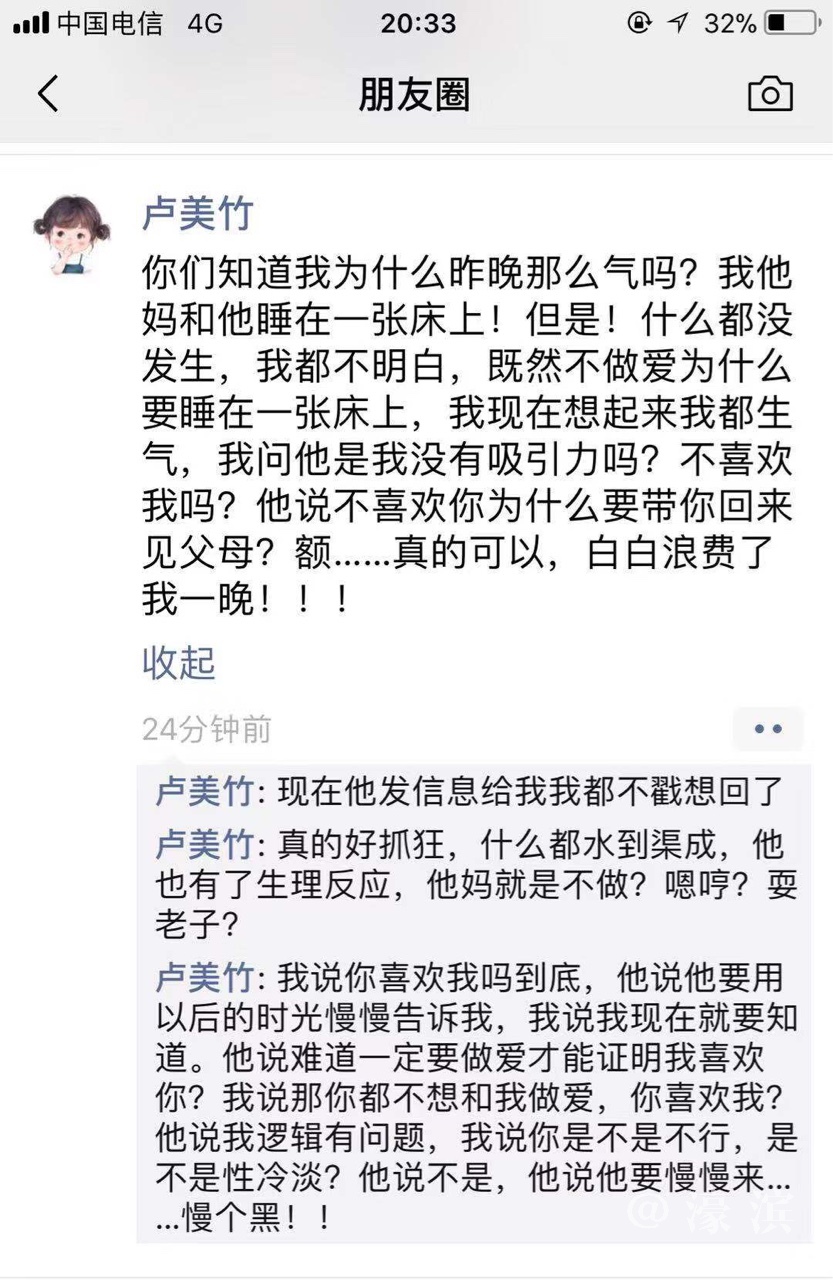Collapse the post with 收起
This screenshot has width=833, height=1280.
pos(178,662)
